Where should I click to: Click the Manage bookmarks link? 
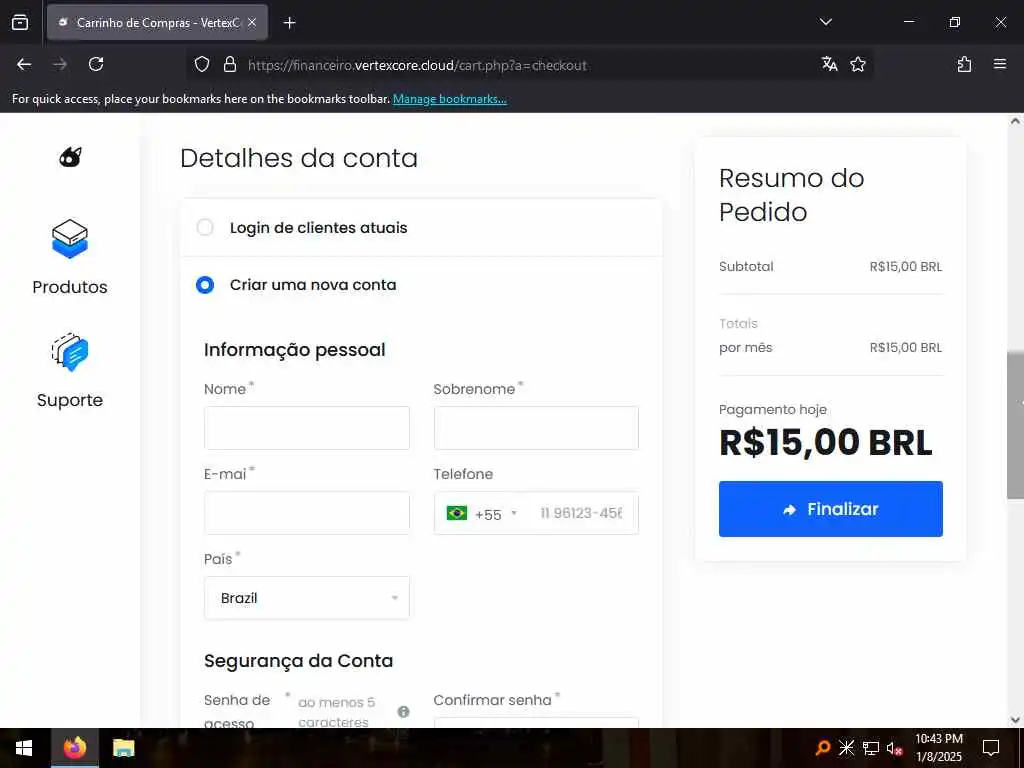(449, 99)
